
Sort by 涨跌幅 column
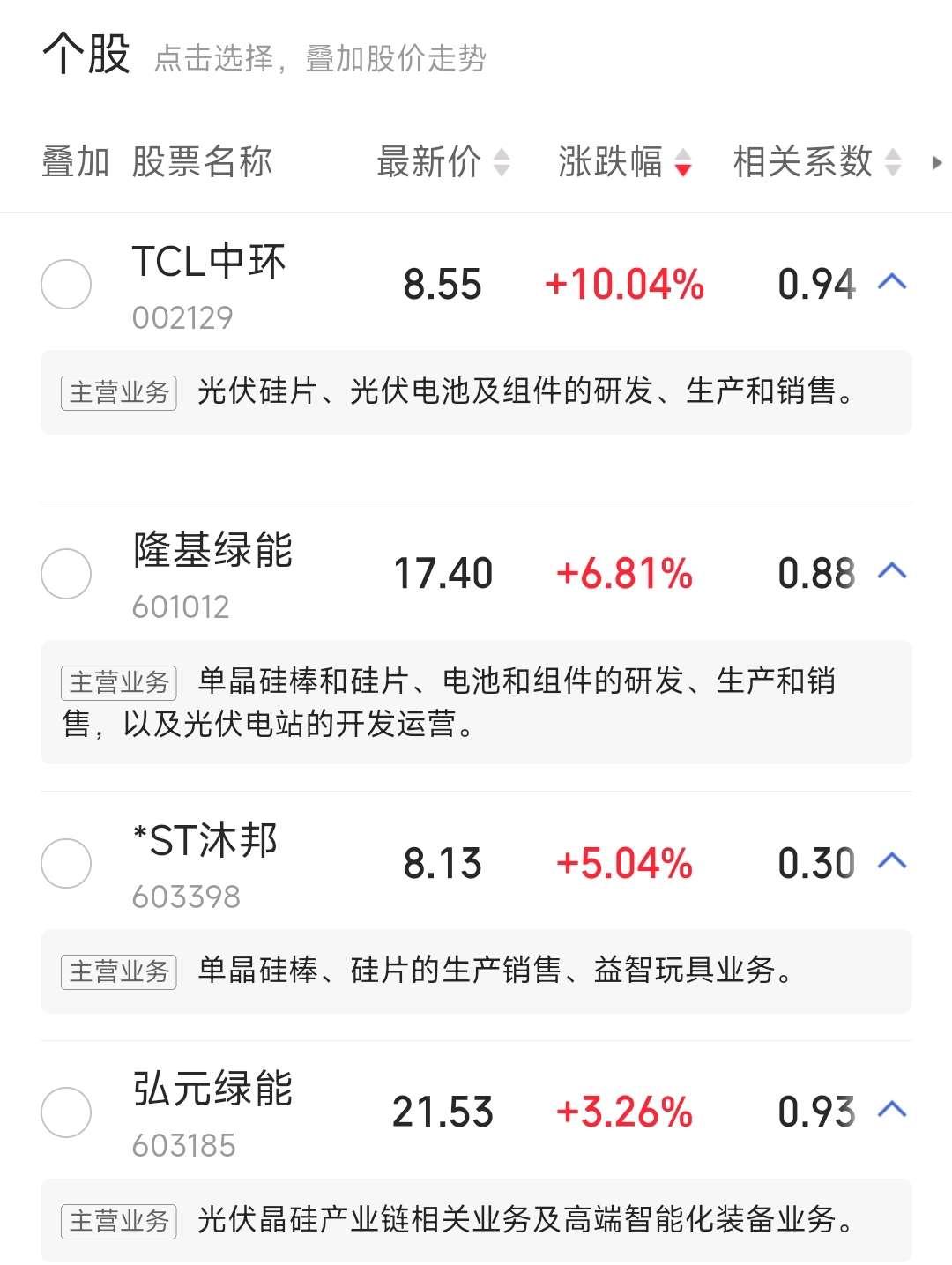coord(624,162)
